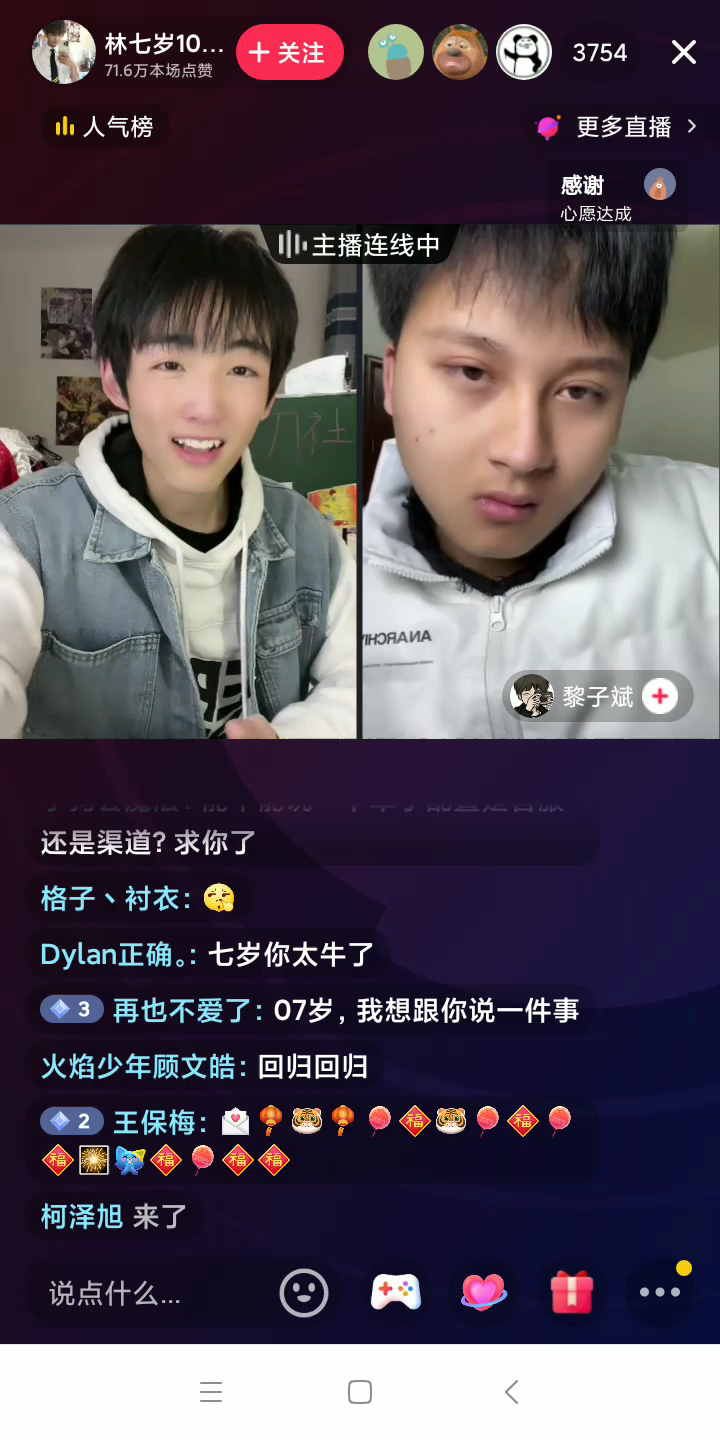Open the emoji picker
Screen dimensions: 720x1440
coord(303,1292)
